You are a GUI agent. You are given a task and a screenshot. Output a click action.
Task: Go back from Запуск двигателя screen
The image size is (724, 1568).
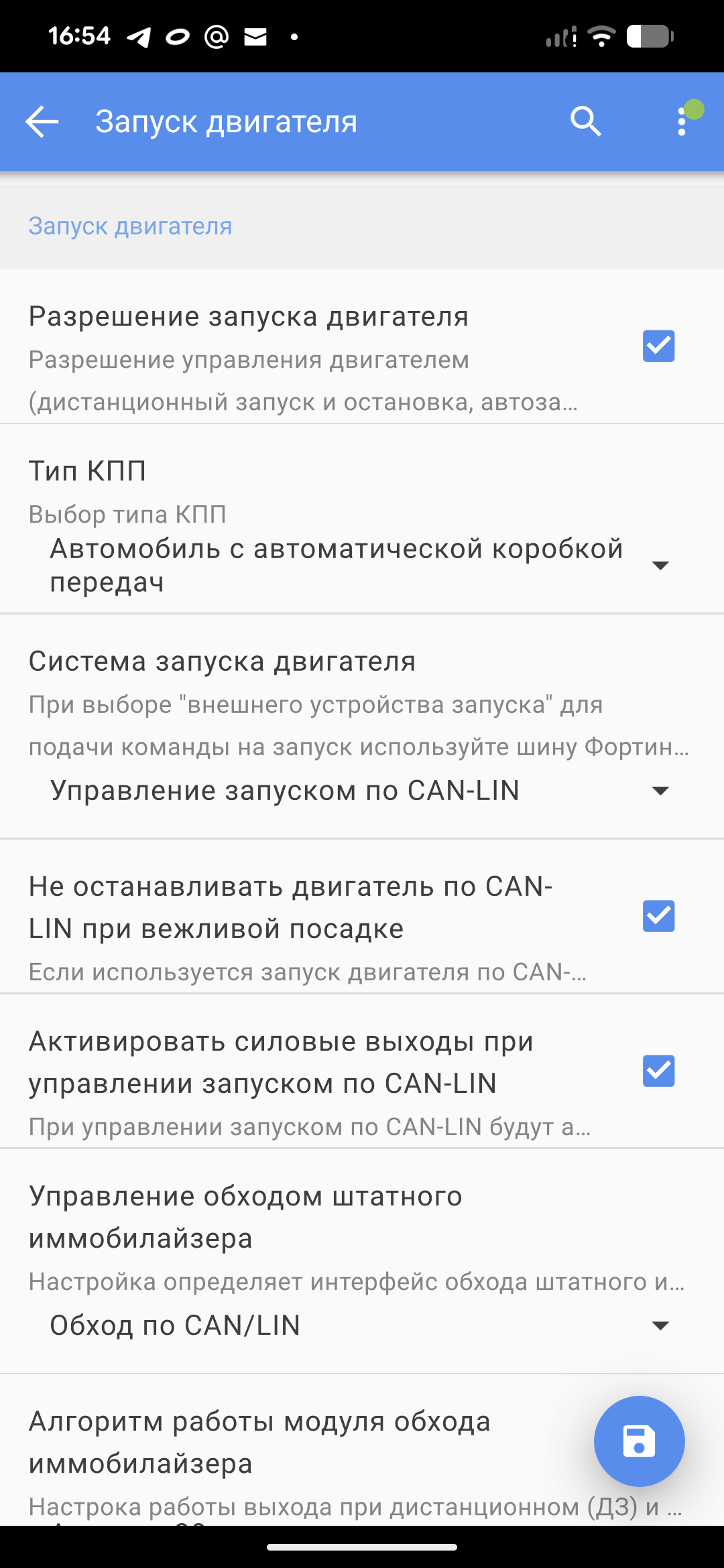(x=42, y=122)
